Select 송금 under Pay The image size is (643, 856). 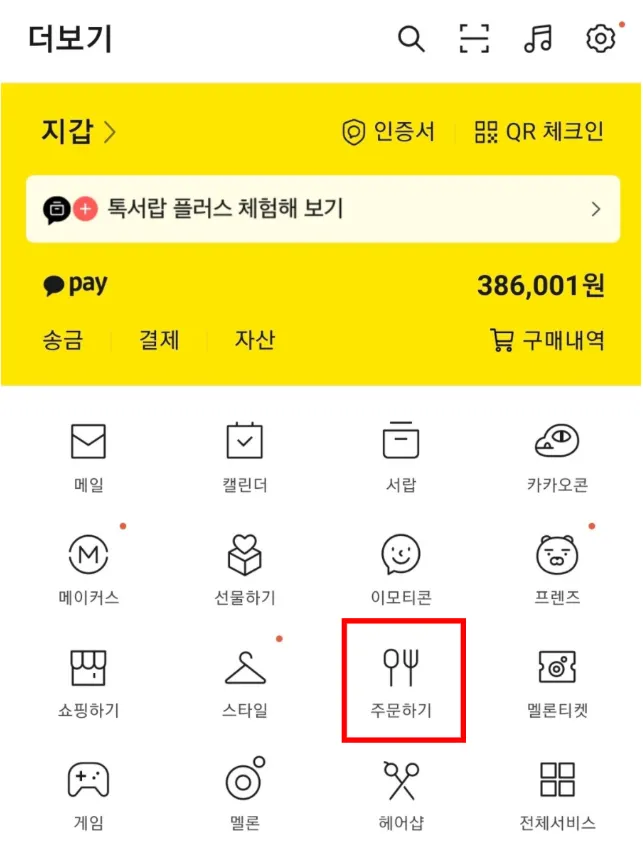[62, 340]
